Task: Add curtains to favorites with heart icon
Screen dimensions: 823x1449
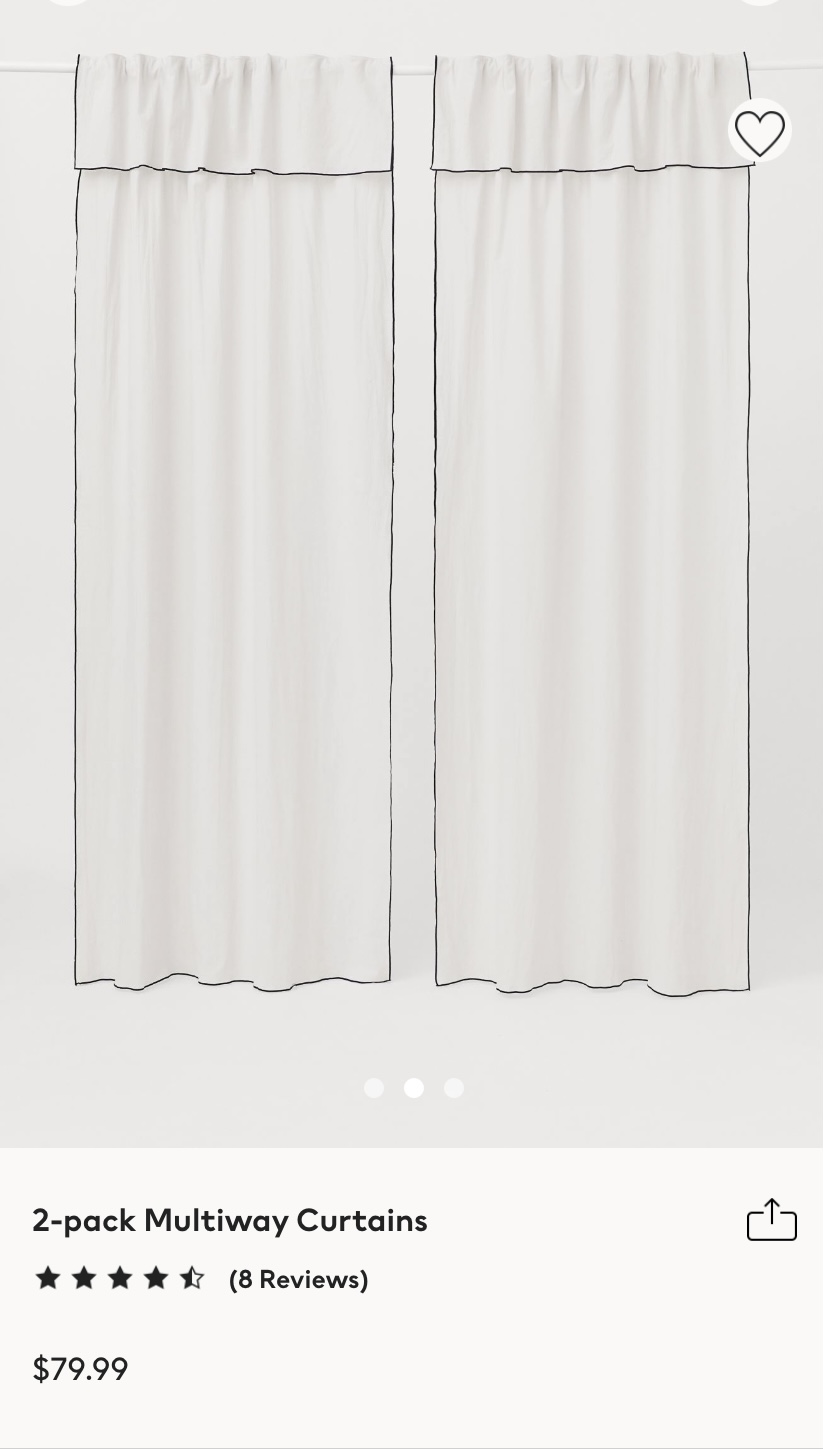Action: pyautogui.click(x=760, y=131)
